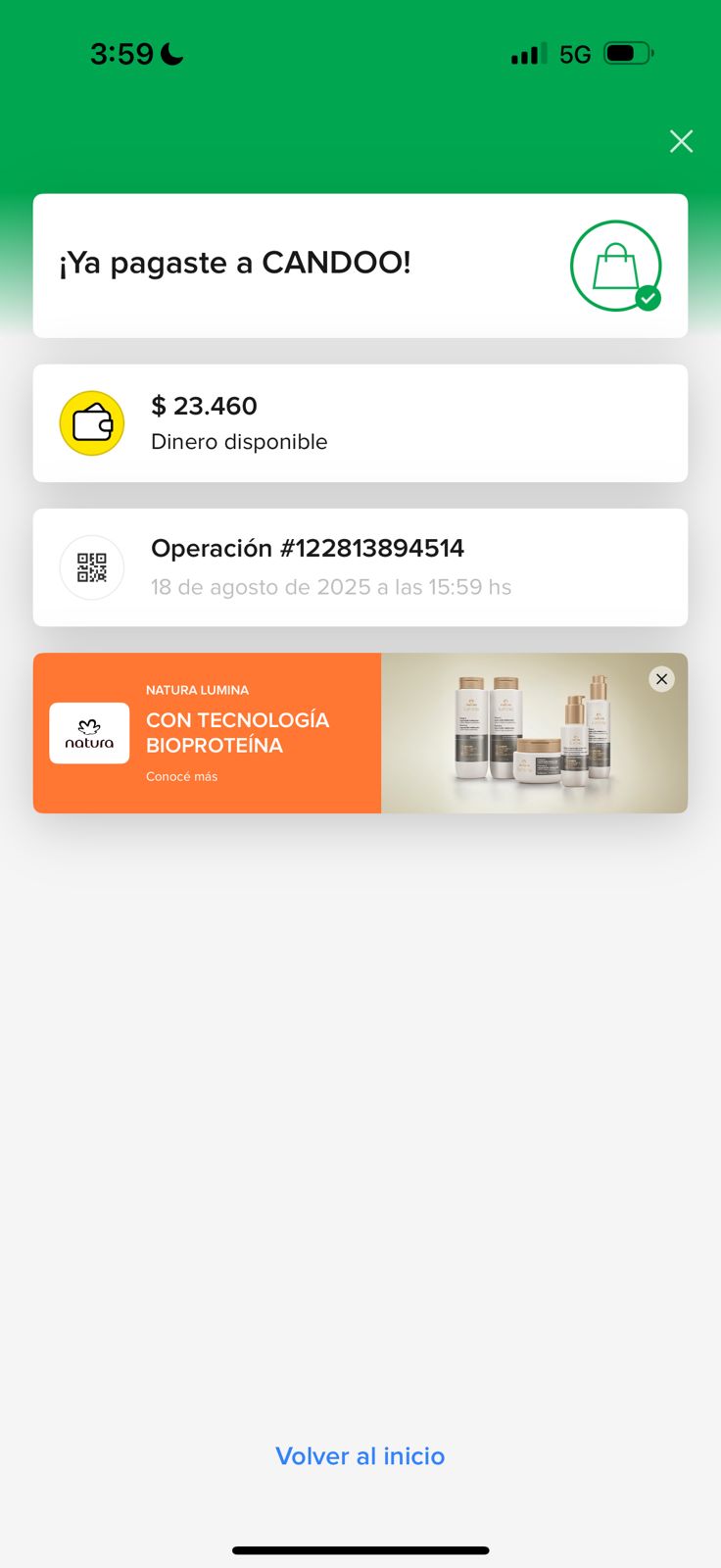Tap "Volver al inicio" link
Image resolution: width=721 pixels, height=1568 pixels.
click(360, 1456)
